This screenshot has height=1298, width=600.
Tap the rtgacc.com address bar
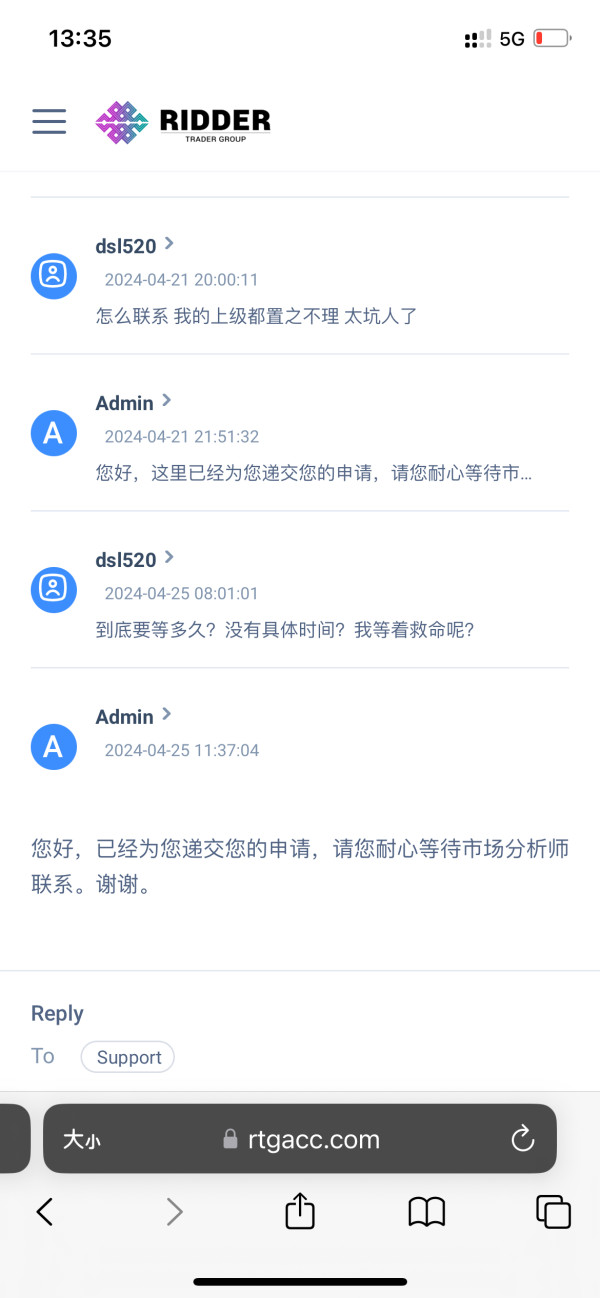tap(300, 1139)
